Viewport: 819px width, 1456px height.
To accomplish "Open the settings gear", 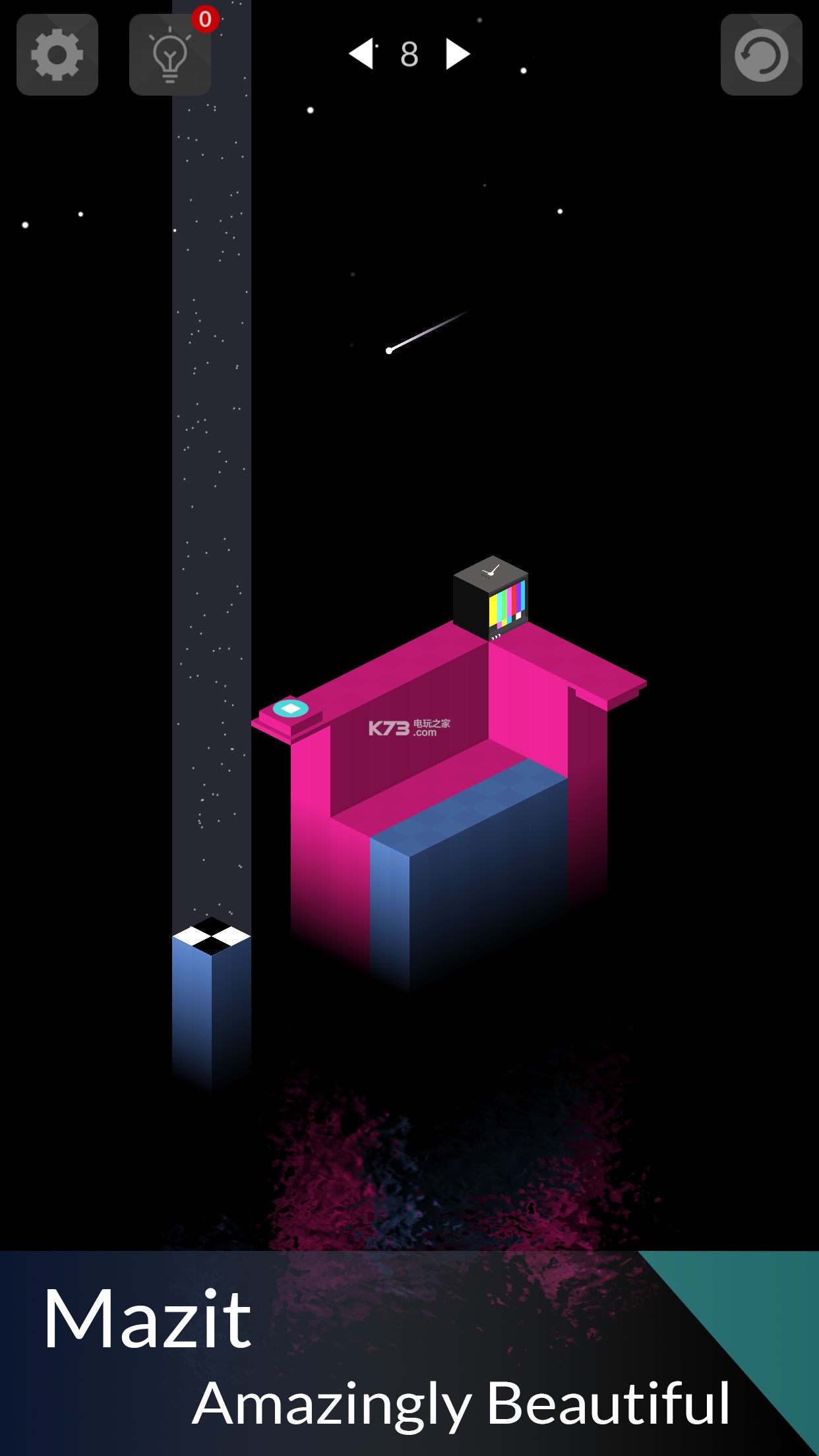I will 57,55.
